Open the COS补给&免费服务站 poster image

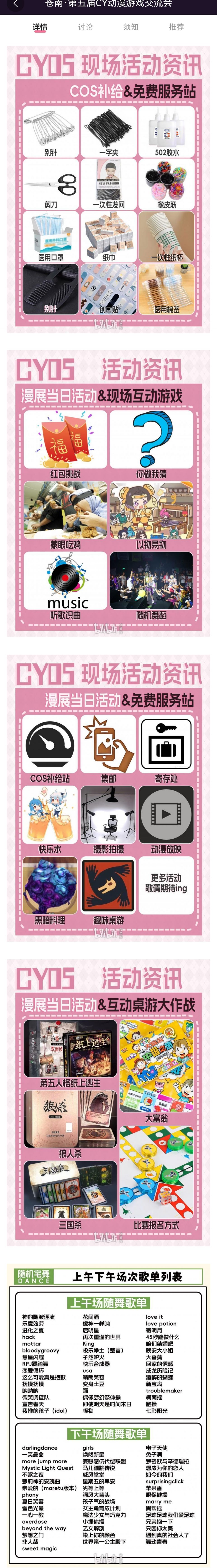click(x=108, y=189)
